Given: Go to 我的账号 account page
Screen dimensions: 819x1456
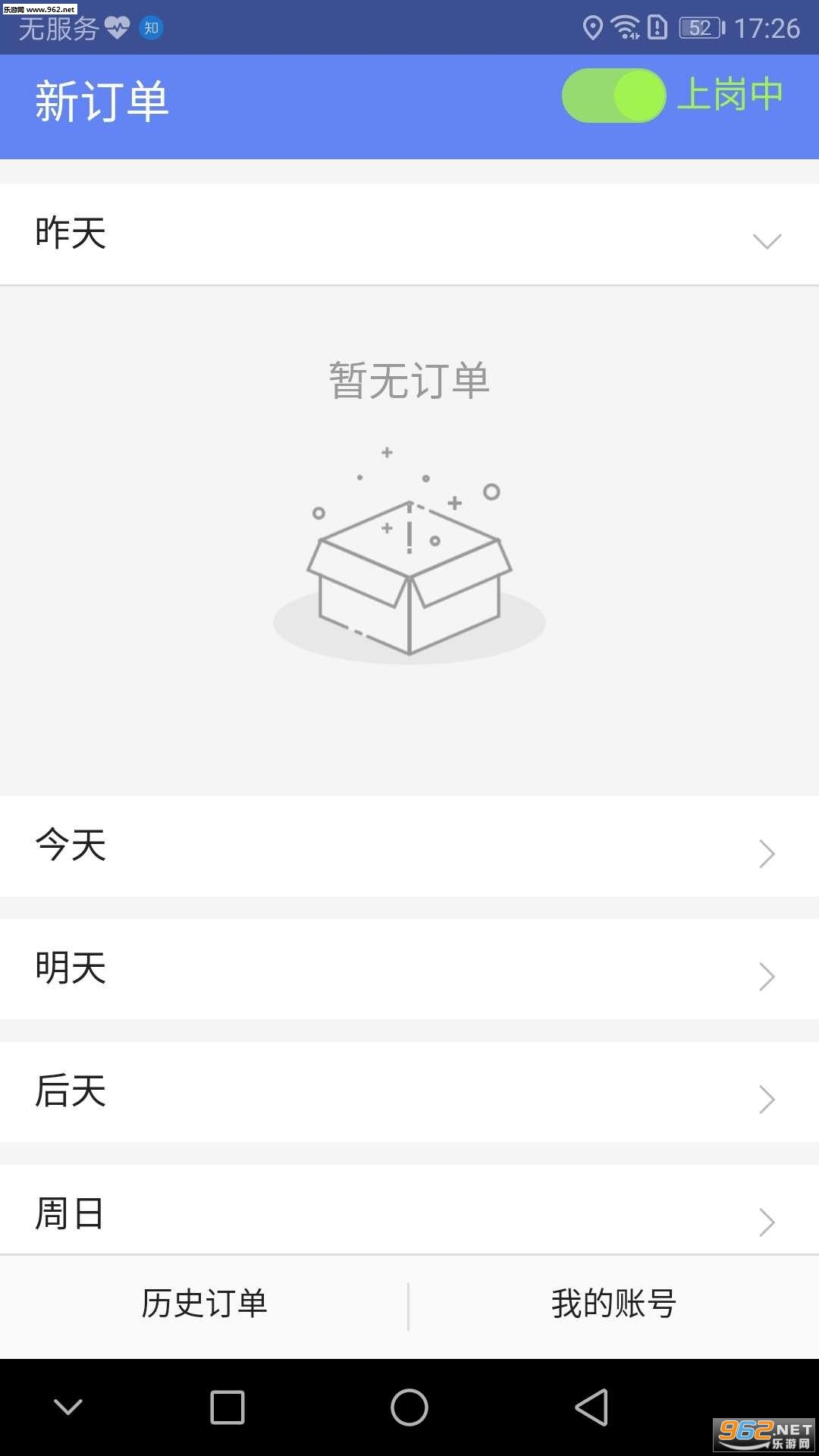Looking at the screenshot, I should (x=613, y=1304).
